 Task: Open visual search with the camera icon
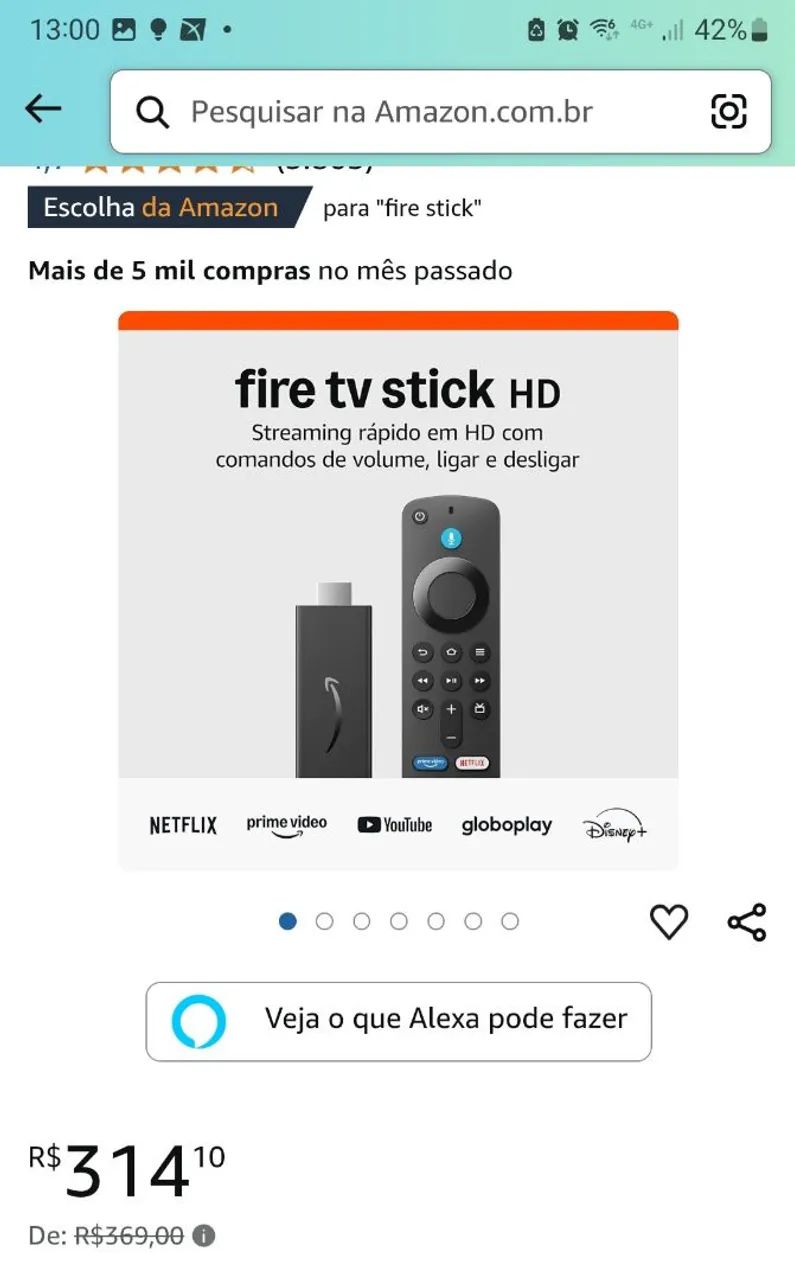(729, 111)
